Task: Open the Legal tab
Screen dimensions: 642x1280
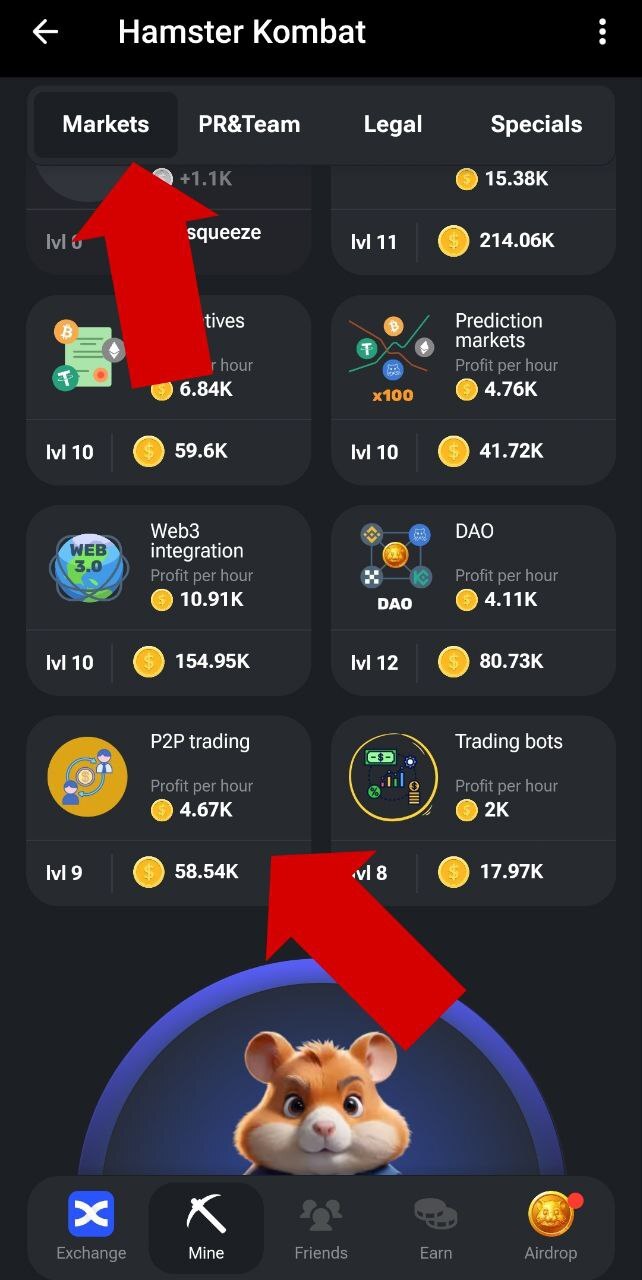Action: 393,125
